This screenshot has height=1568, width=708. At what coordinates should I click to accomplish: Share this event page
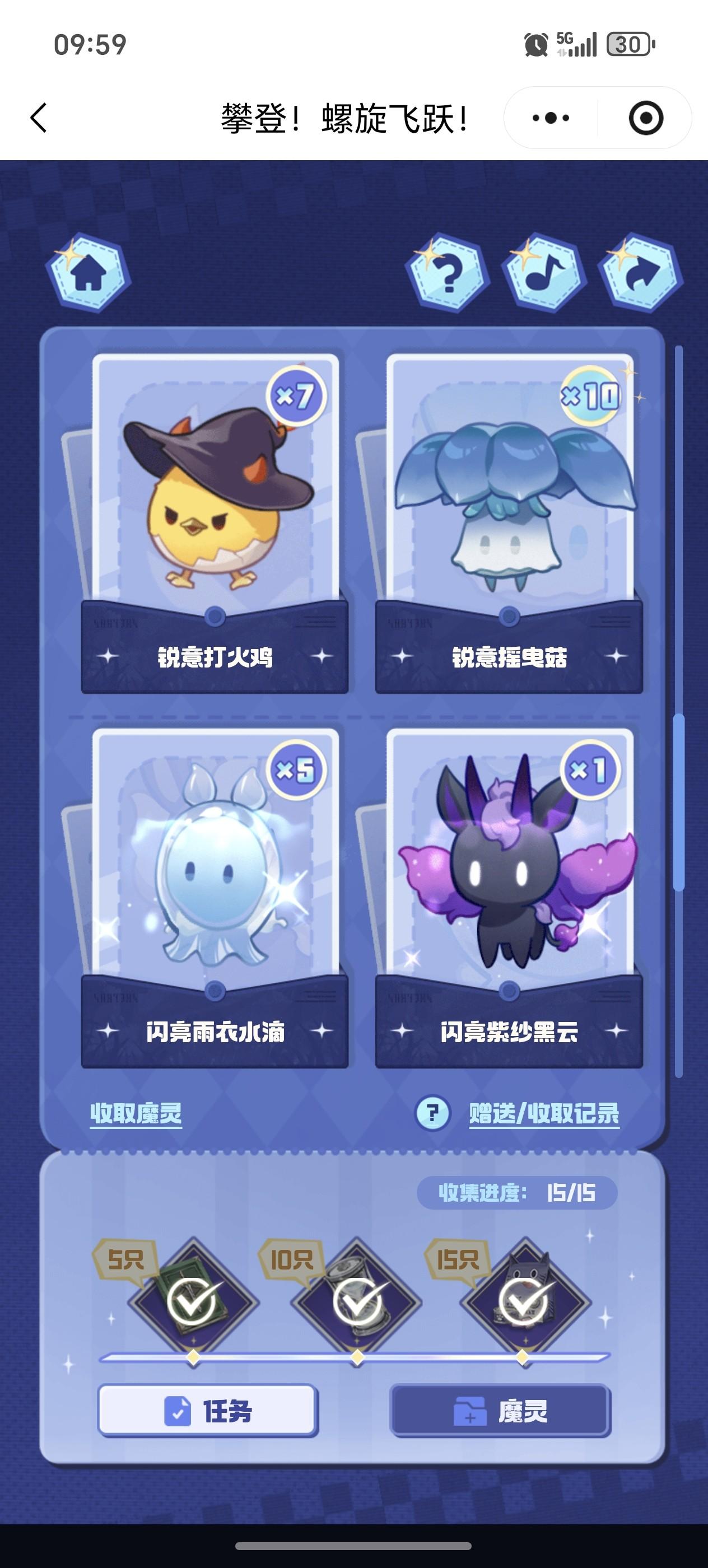point(640,273)
